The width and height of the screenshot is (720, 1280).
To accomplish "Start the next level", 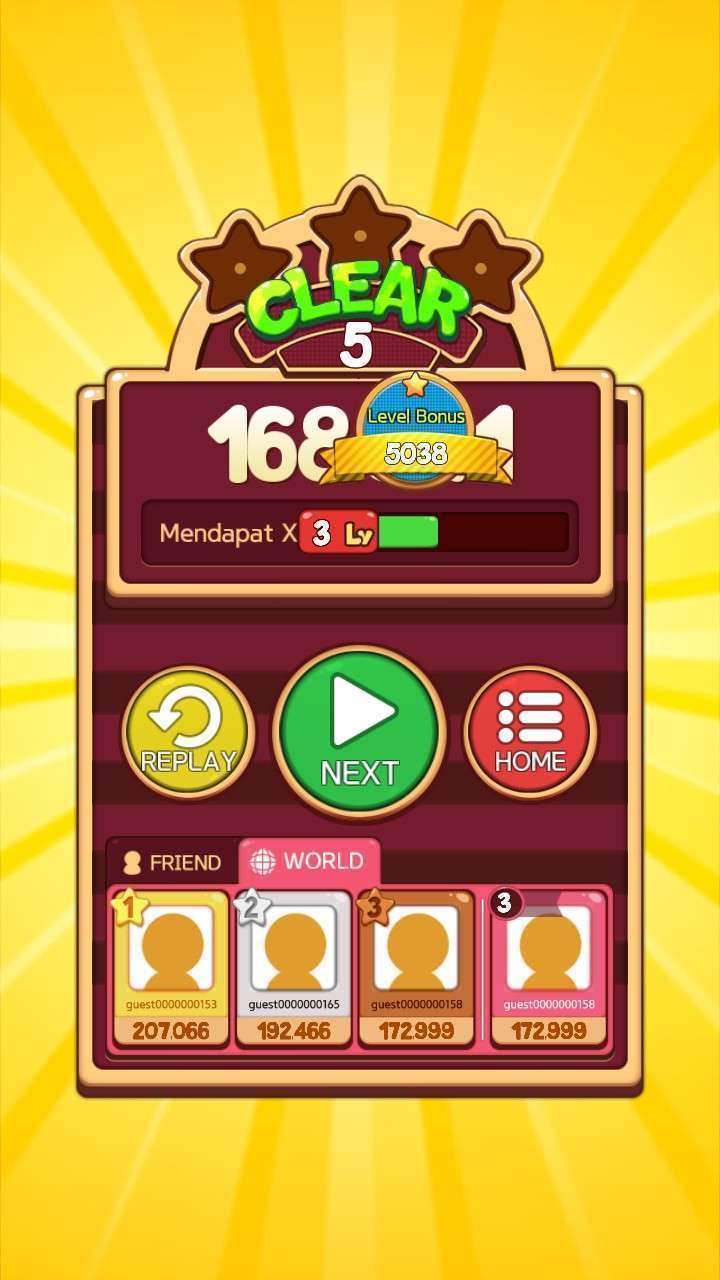I will point(360,732).
